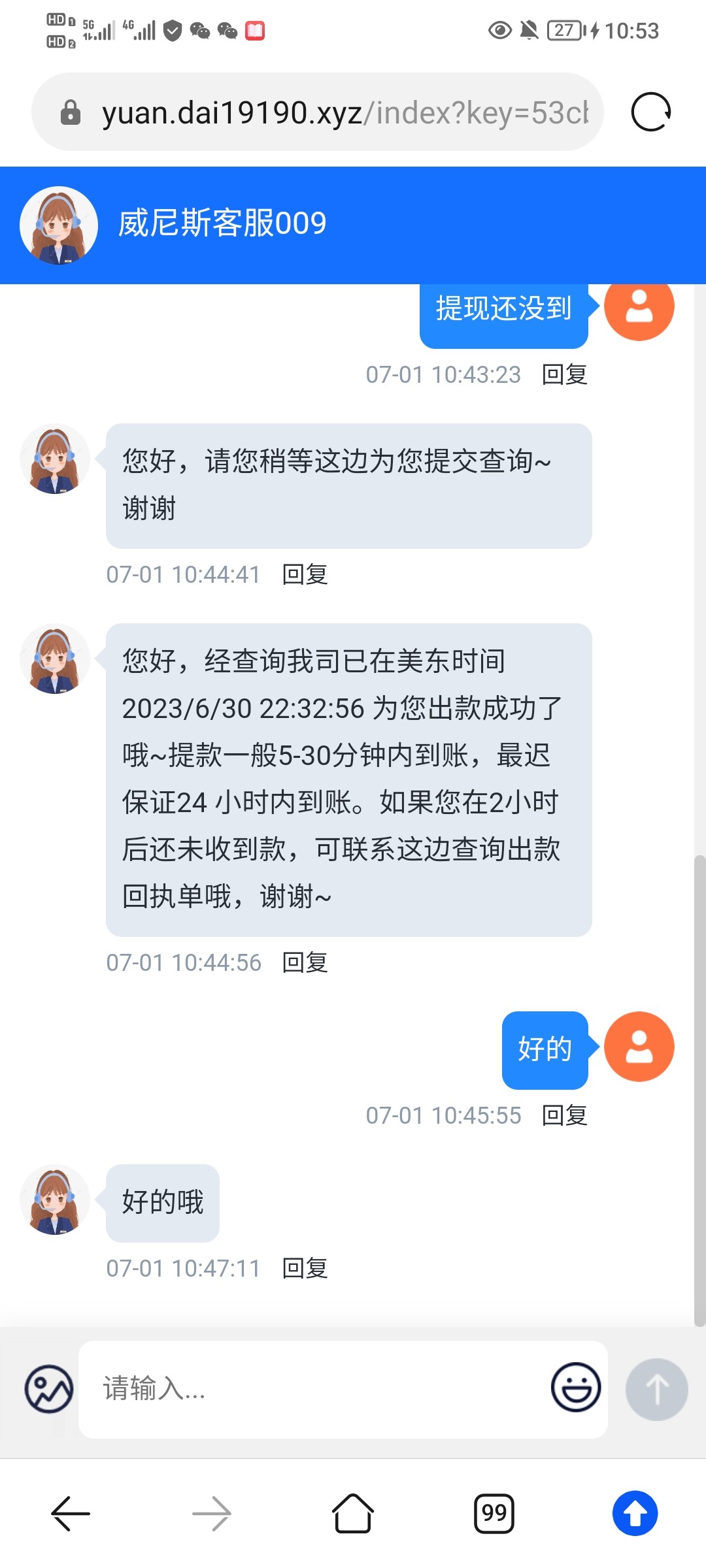Focus the 请输入 message field

pyautogui.click(x=314, y=1389)
